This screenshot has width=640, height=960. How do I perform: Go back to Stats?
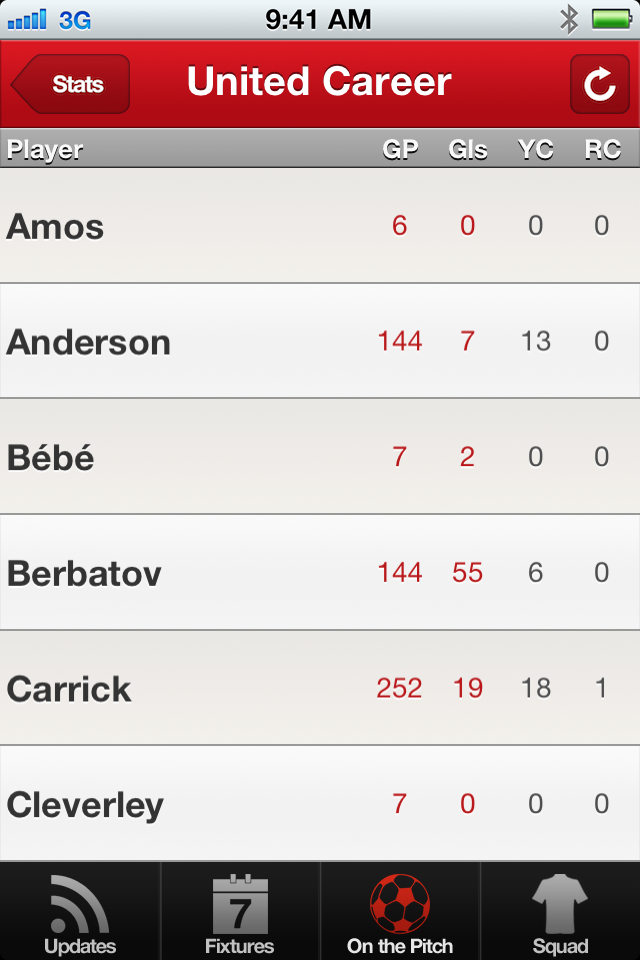pyautogui.click(x=70, y=84)
